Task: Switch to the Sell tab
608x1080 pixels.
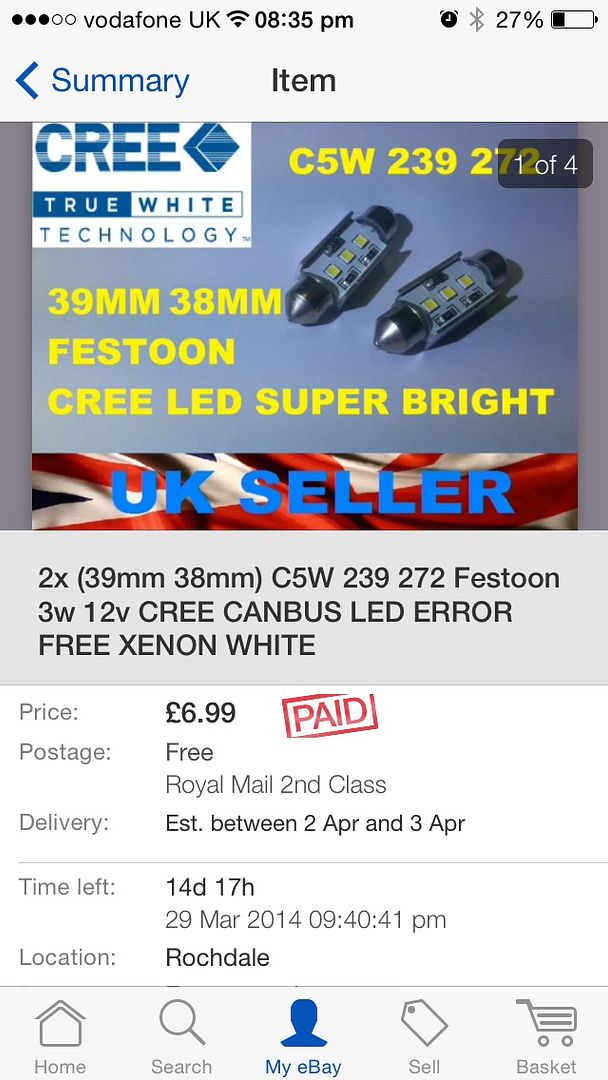Action: pyautogui.click(x=424, y=1037)
